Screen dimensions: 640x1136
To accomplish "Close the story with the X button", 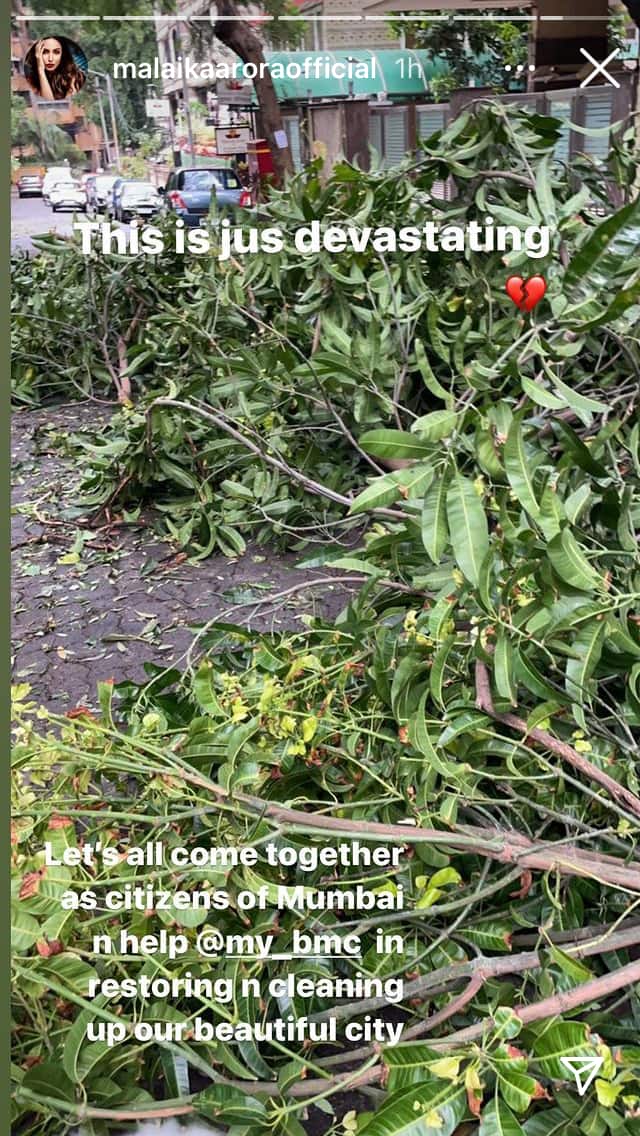I will click(599, 68).
